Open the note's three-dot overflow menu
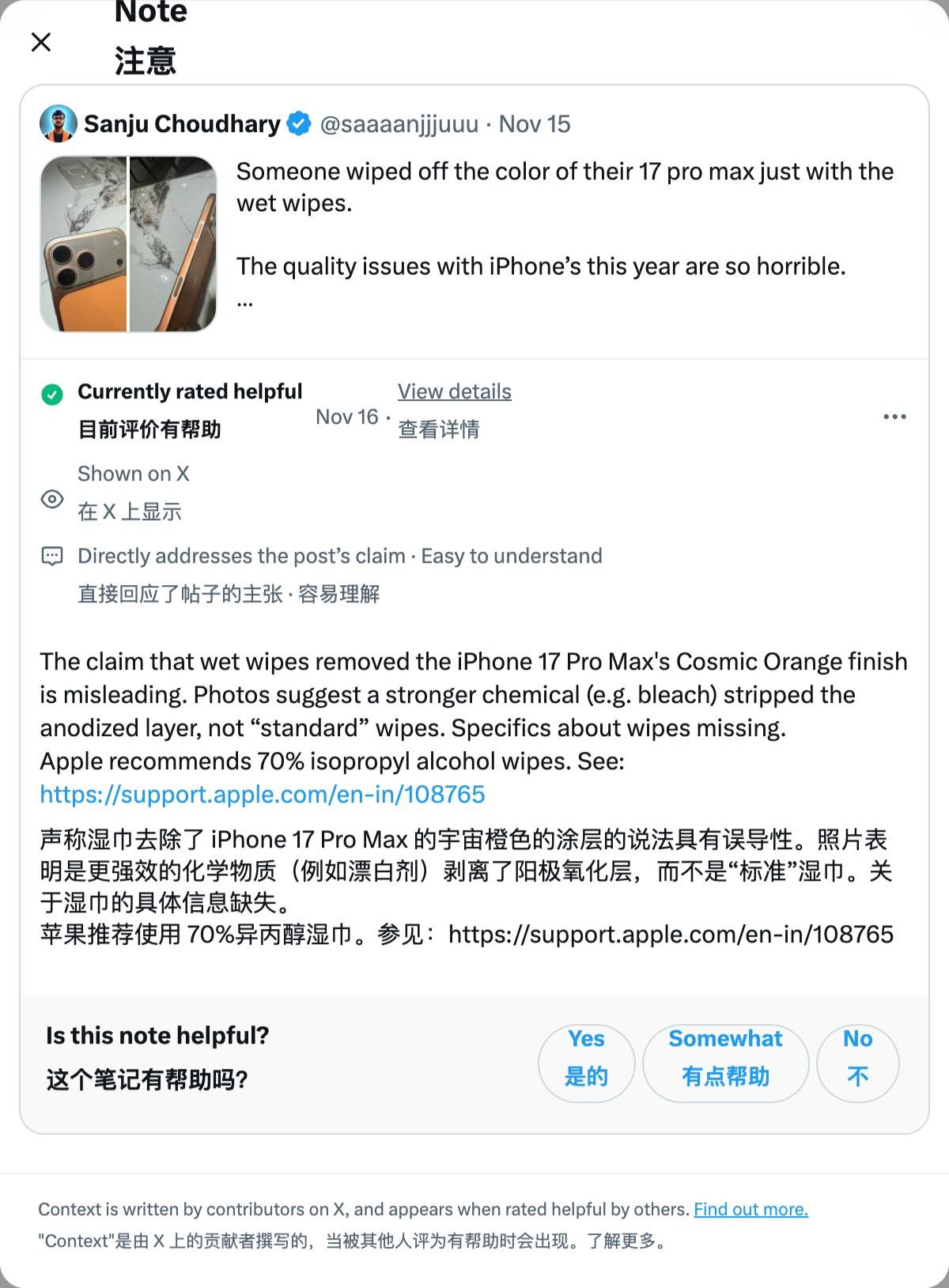This screenshot has width=949, height=1288. coord(894,417)
